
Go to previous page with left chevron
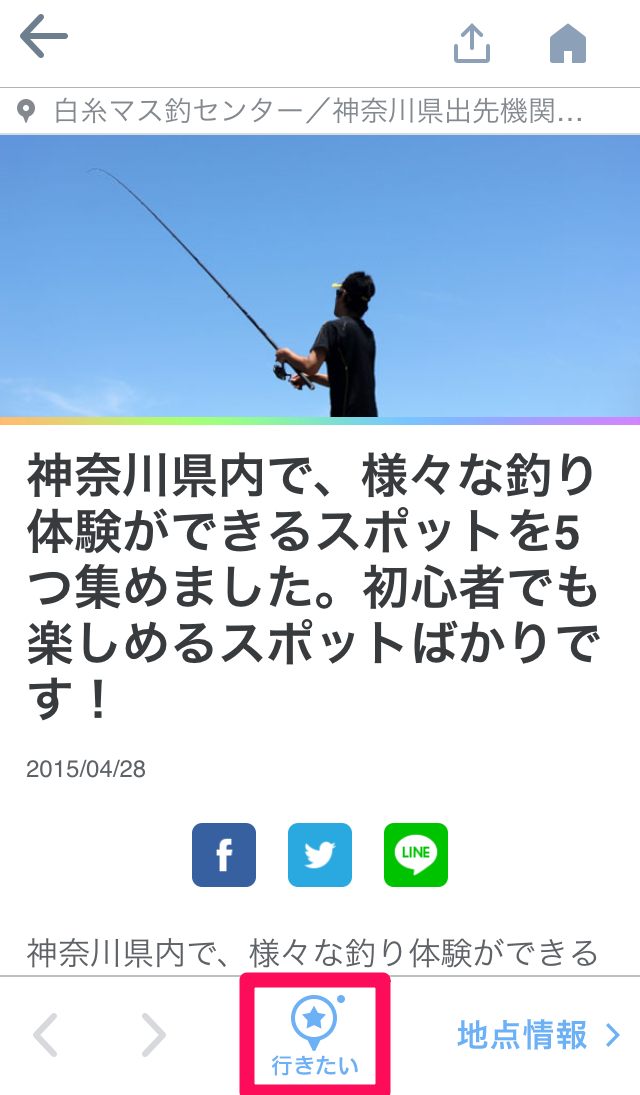click(x=46, y=1035)
